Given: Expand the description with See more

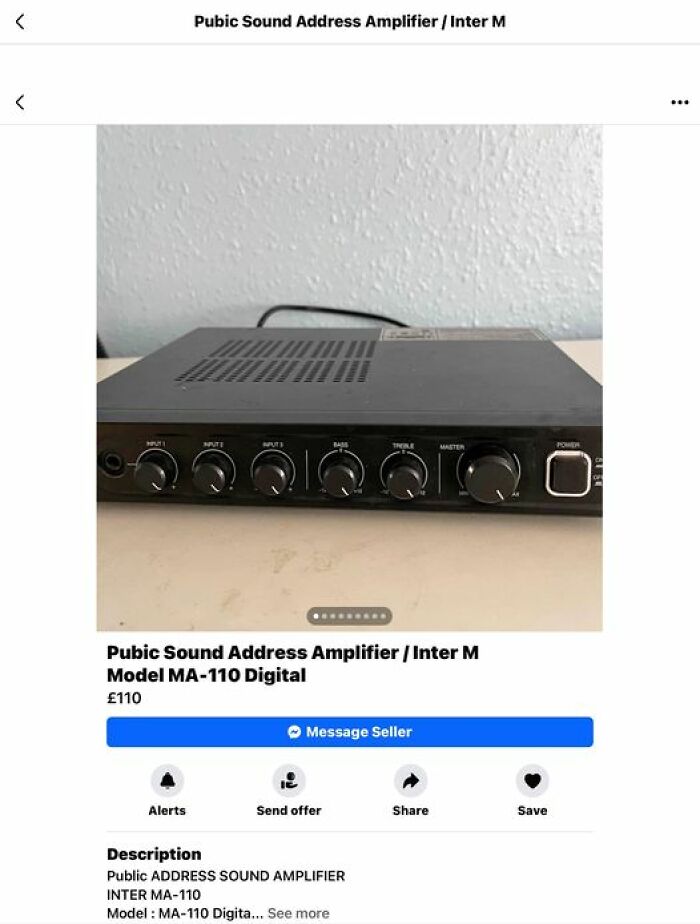Looking at the screenshot, I should 298,913.
